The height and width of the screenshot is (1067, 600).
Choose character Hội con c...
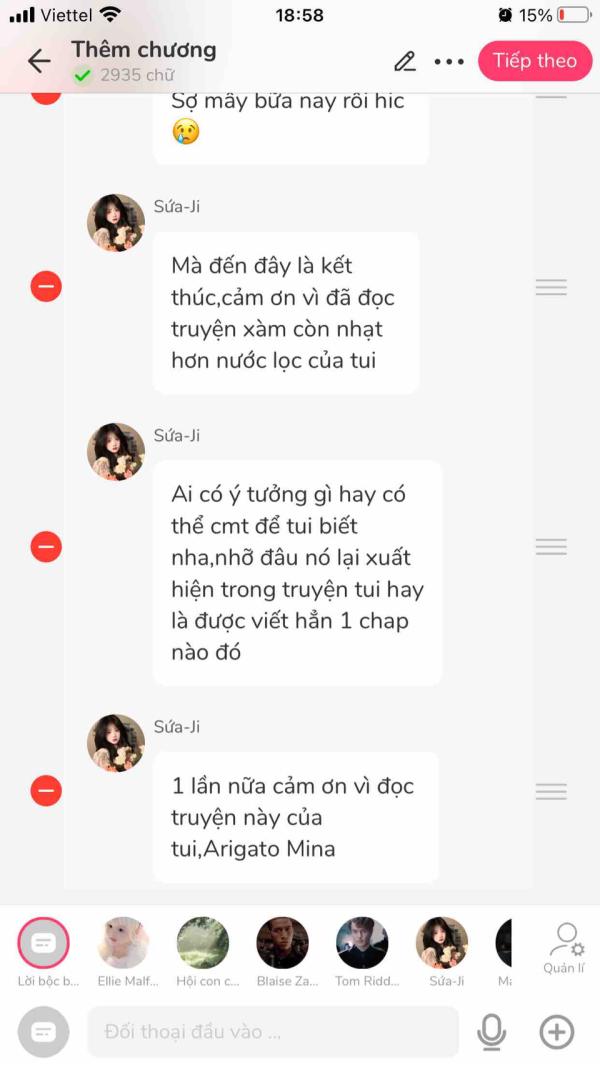(203, 952)
